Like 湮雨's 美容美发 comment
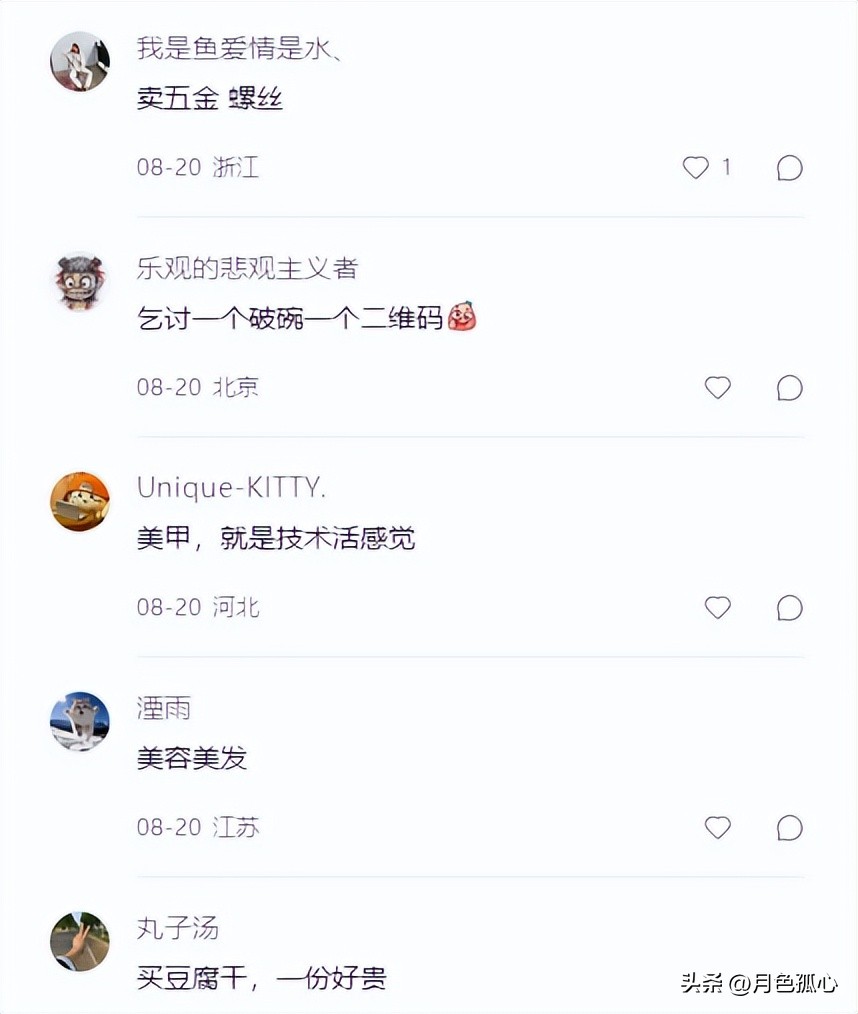This screenshot has width=858, height=1014. point(717,828)
